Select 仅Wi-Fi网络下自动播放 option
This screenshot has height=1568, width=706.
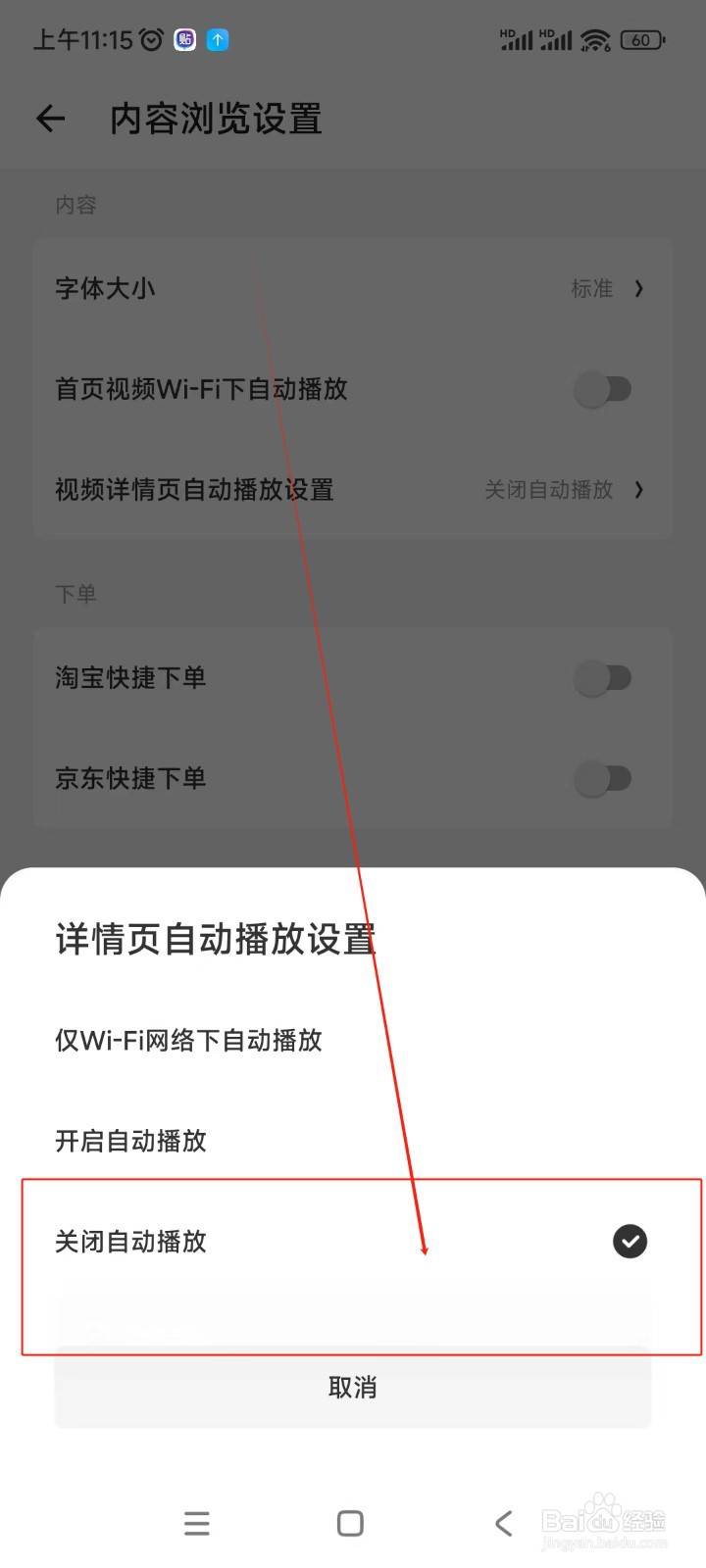tap(188, 1041)
